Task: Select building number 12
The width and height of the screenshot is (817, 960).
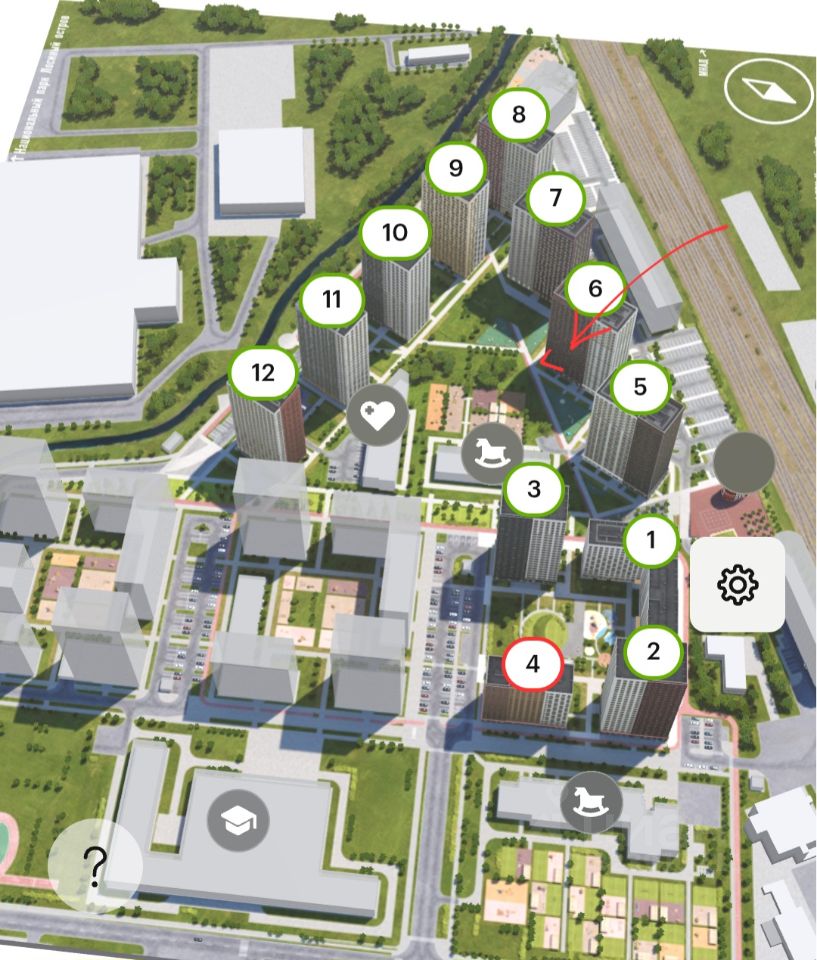Action: click(x=263, y=374)
